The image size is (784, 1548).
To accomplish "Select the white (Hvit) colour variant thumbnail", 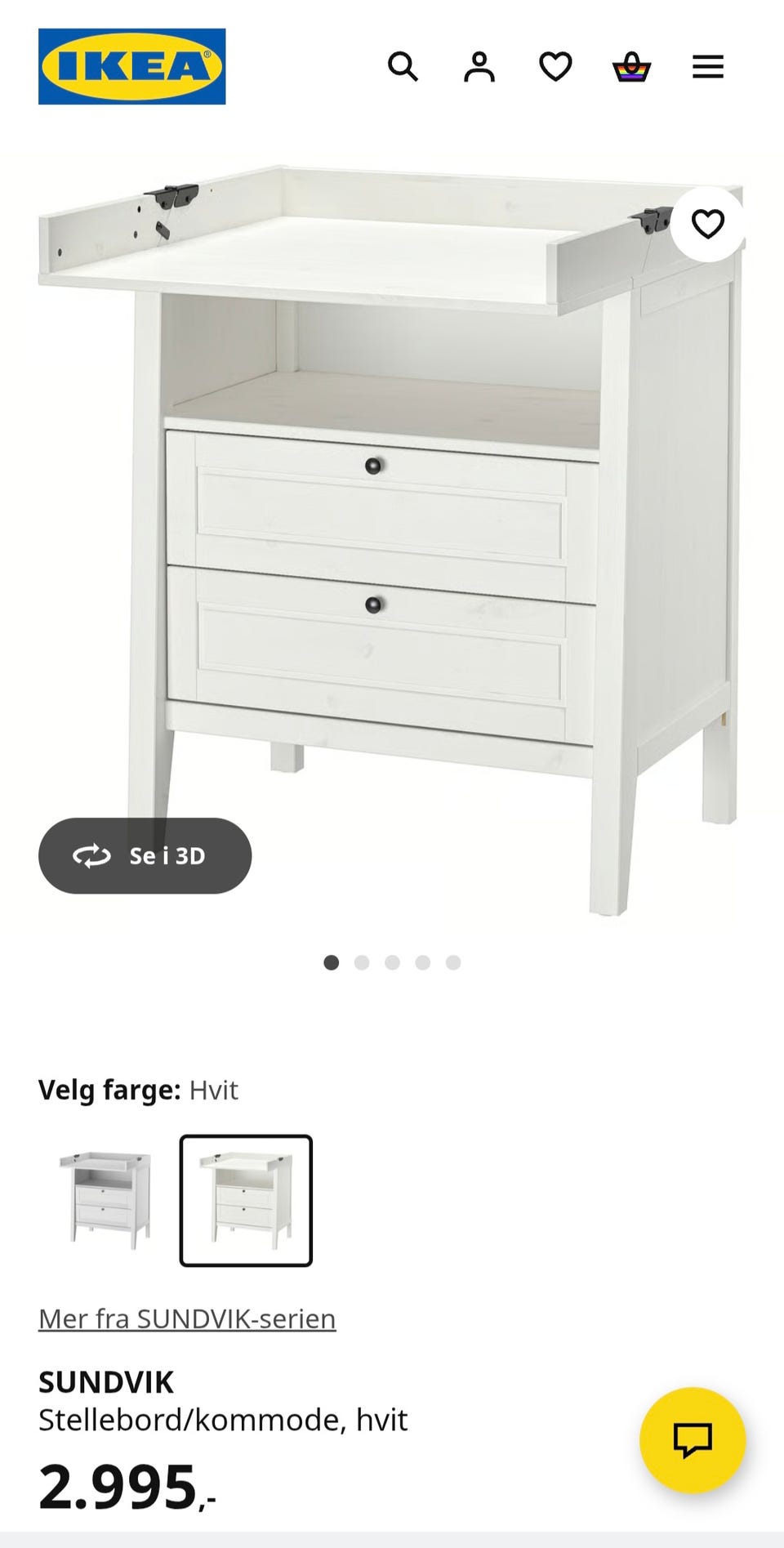I will (x=246, y=1200).
